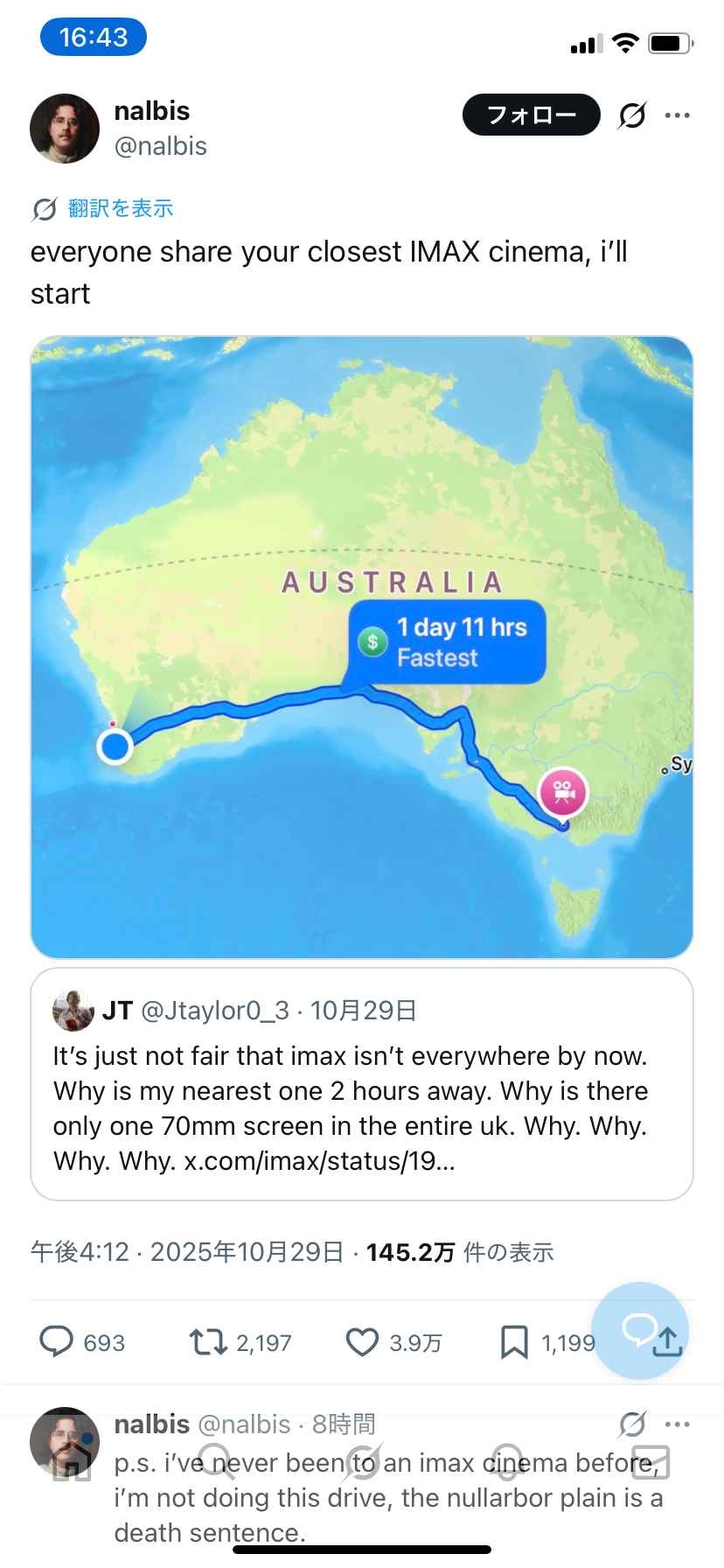
Task: Open the Australia map image
Action: [x=361, y=647]
